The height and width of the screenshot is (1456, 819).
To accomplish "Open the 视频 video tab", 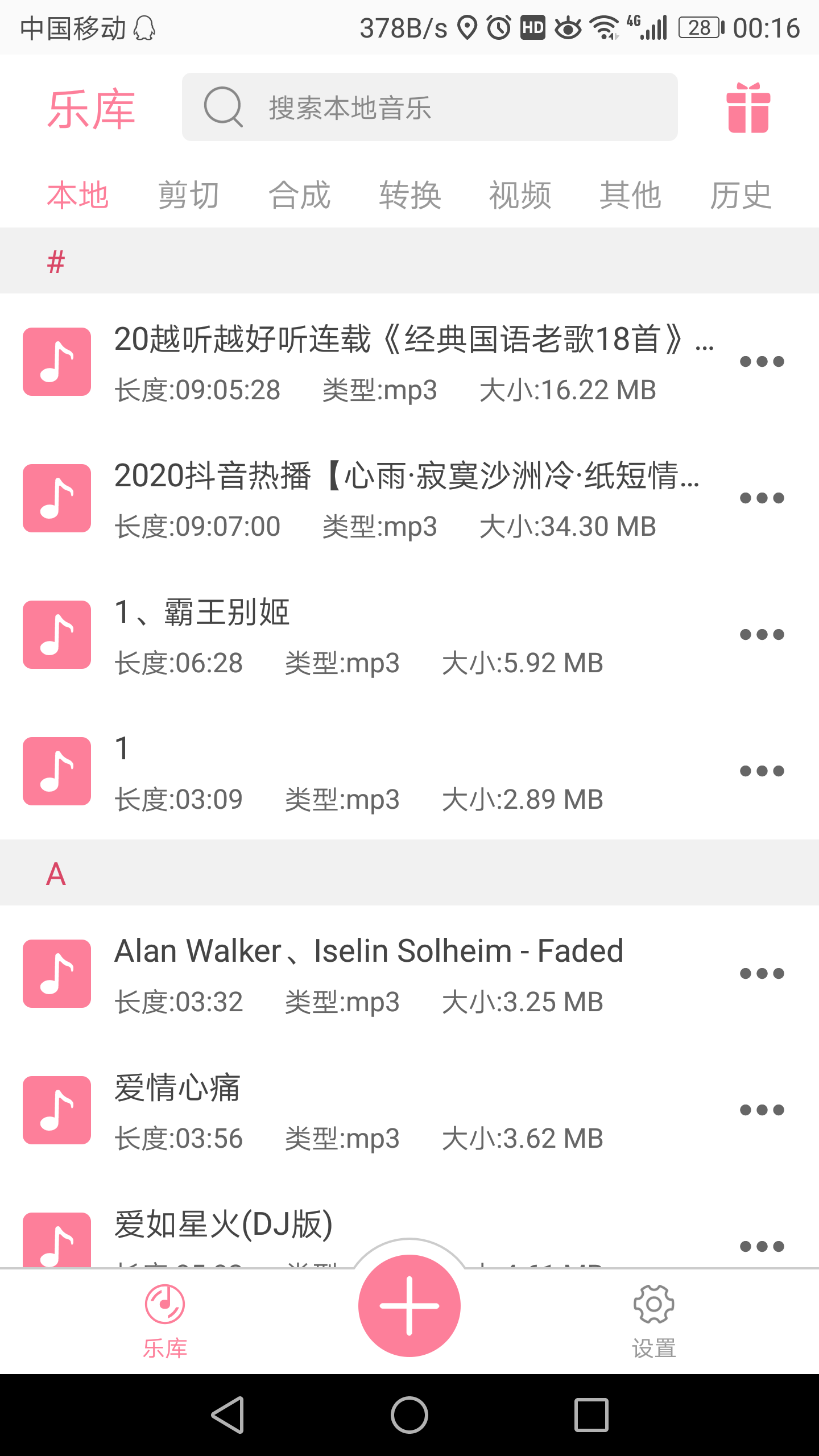I will (x=519, y=195).
